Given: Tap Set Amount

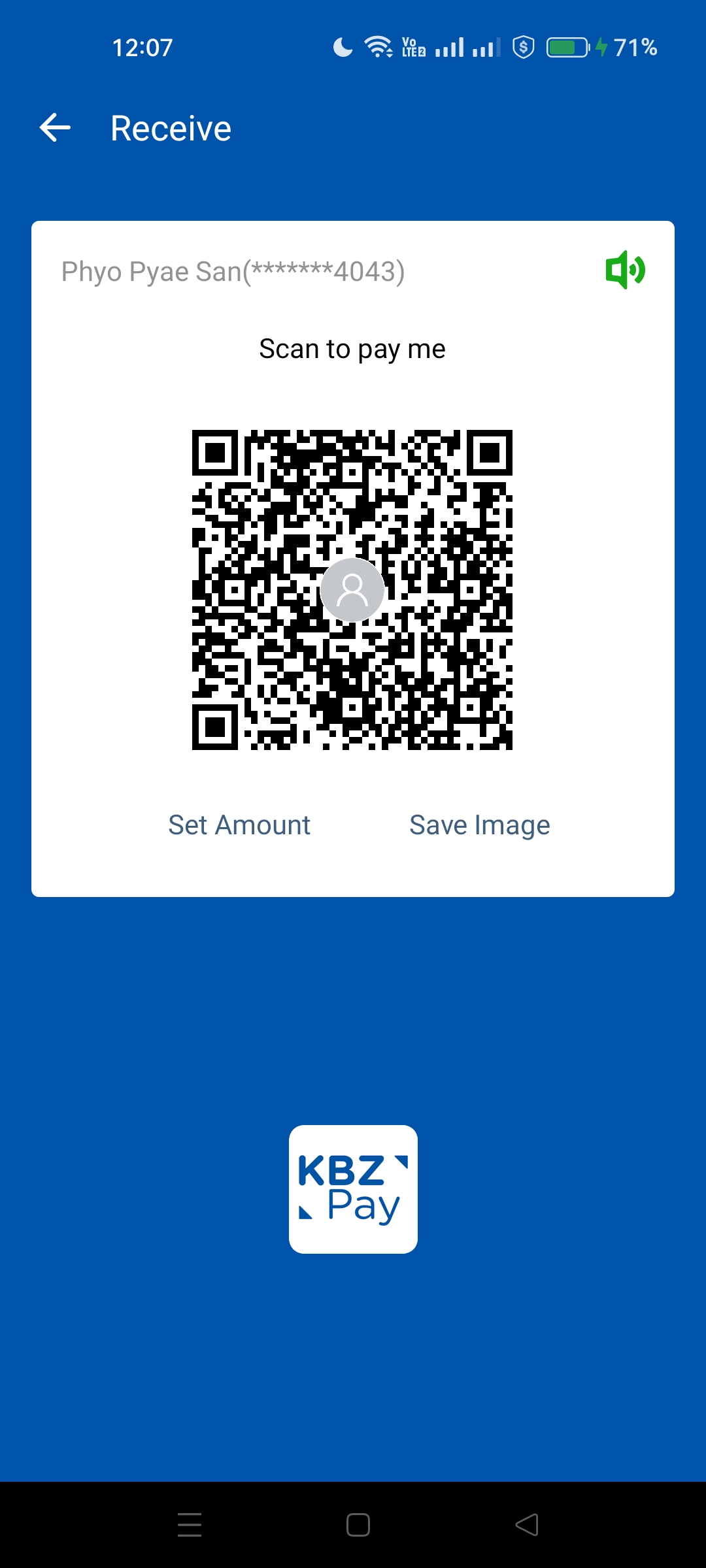Looking at the screenshot, I should click(239, 825).
